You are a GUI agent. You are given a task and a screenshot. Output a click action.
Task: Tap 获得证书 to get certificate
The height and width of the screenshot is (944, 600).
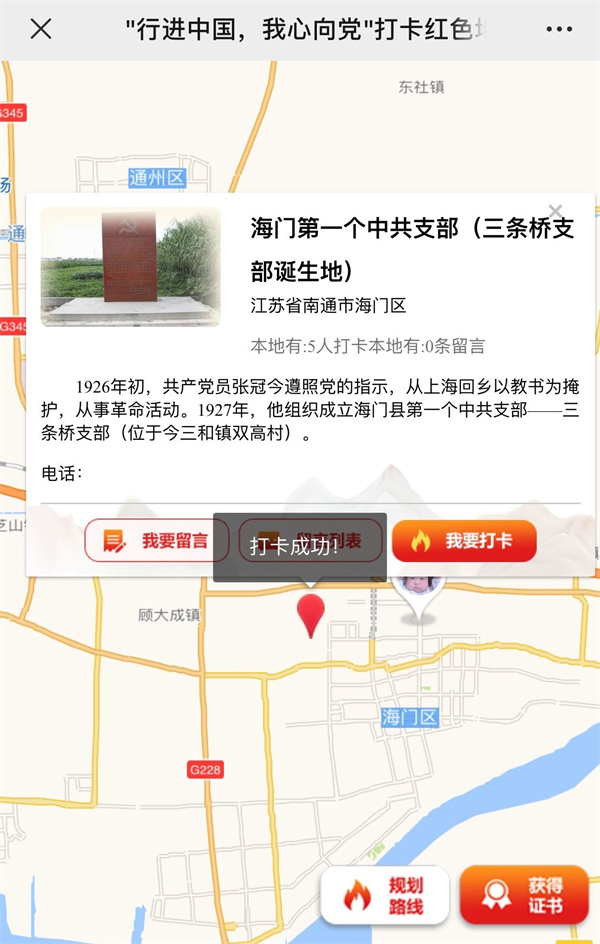[x=524, y=895]
